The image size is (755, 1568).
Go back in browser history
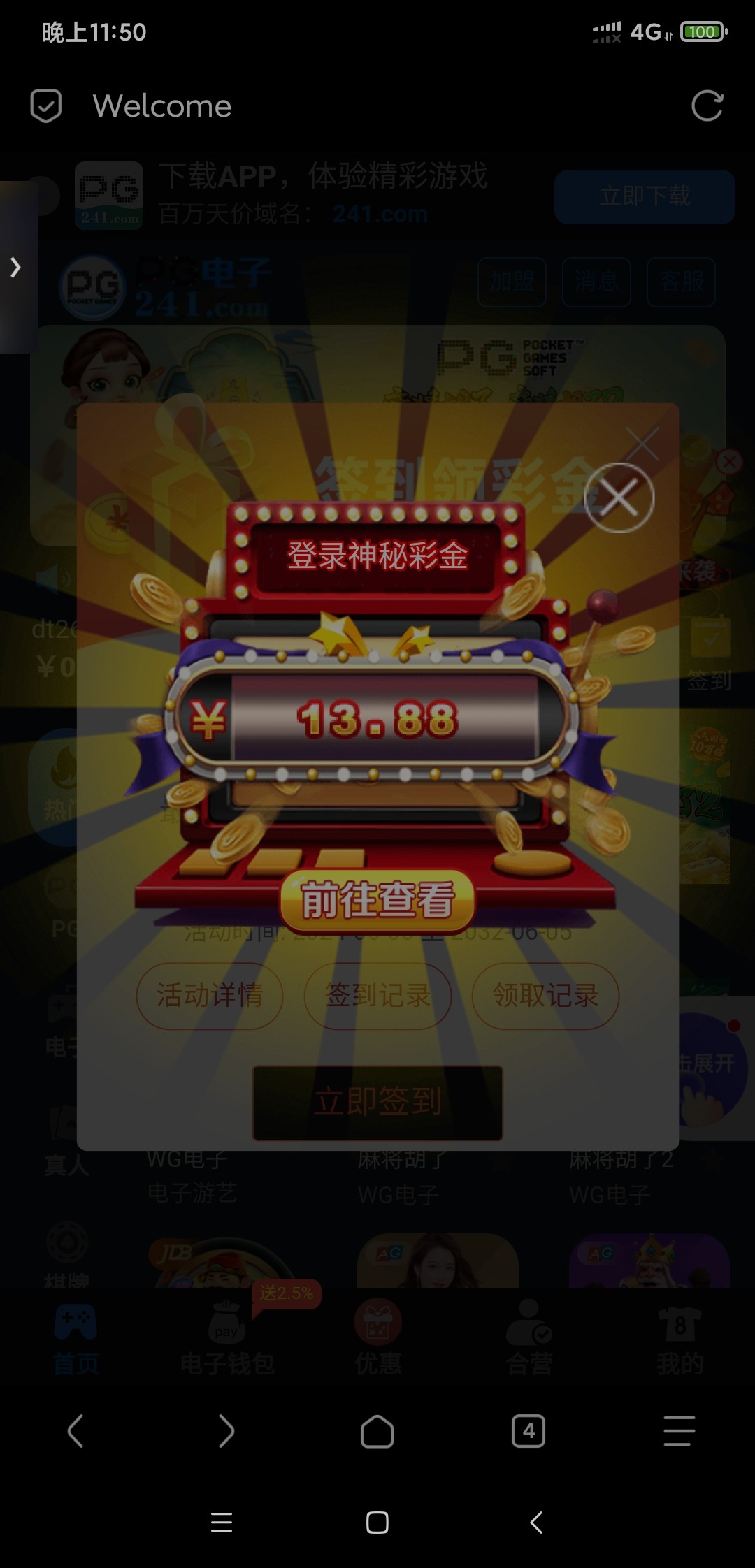[75, 1431]
